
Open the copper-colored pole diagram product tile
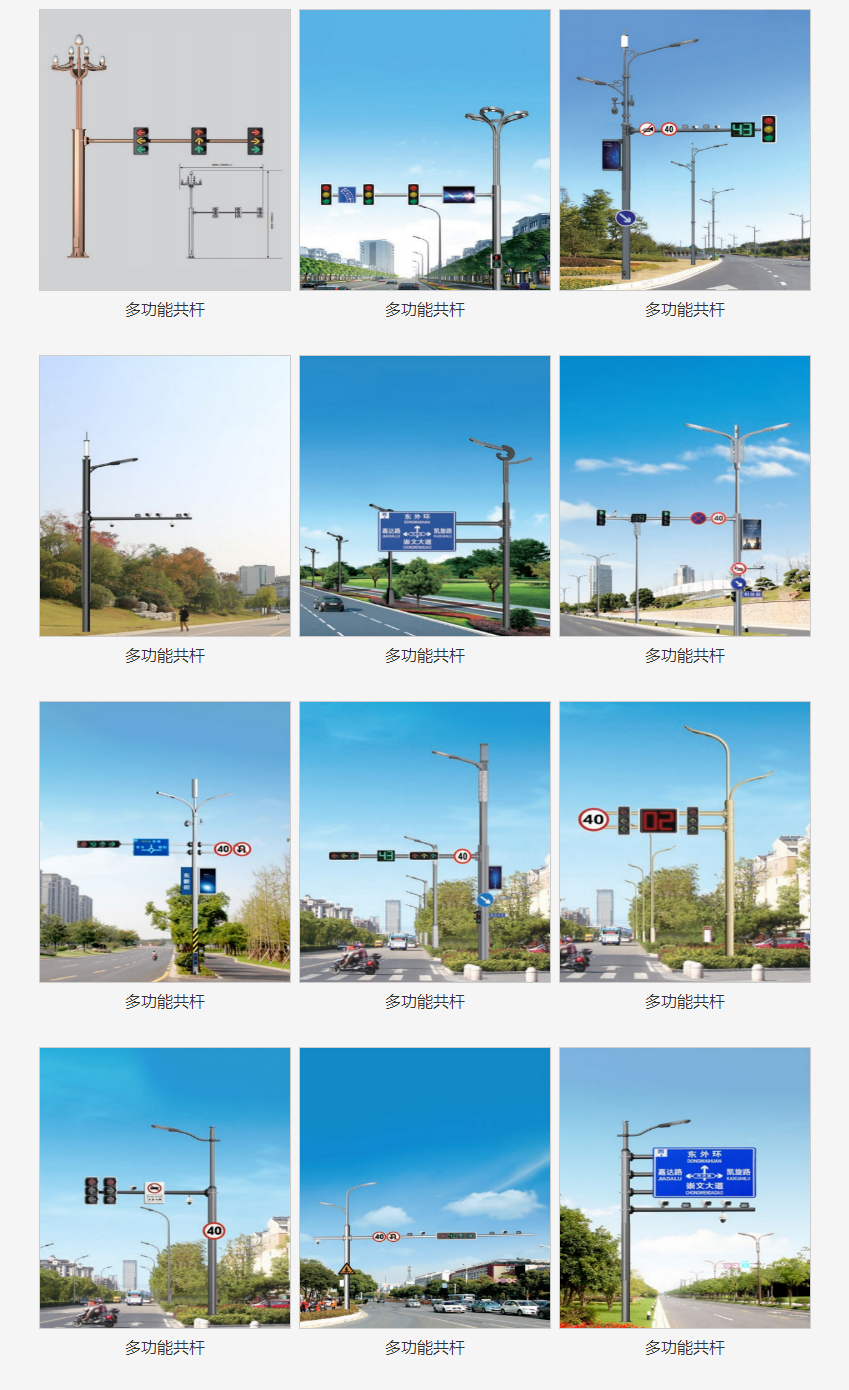(x=165, y=150)
